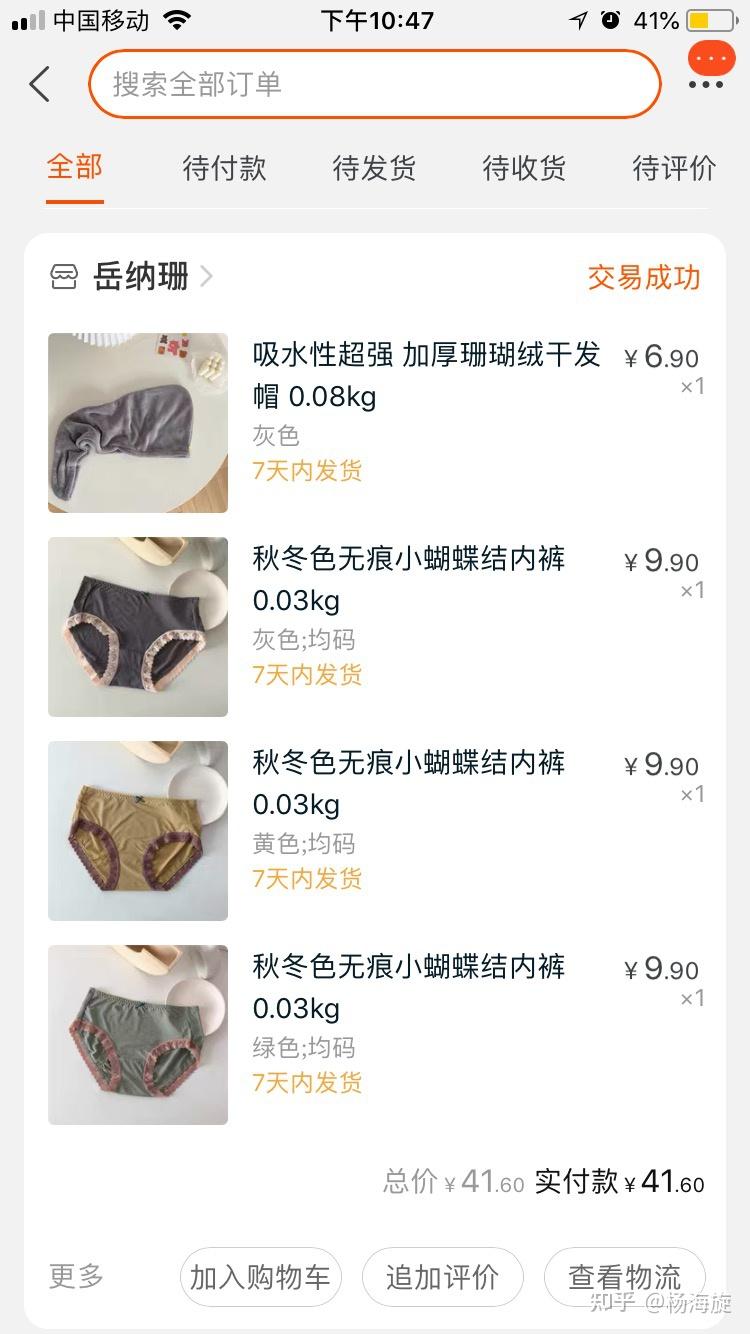This screenshot has height=1334, width=750.
Task: Click the store icon beside 岳纳珊
Action: click(x=62, y=276)
